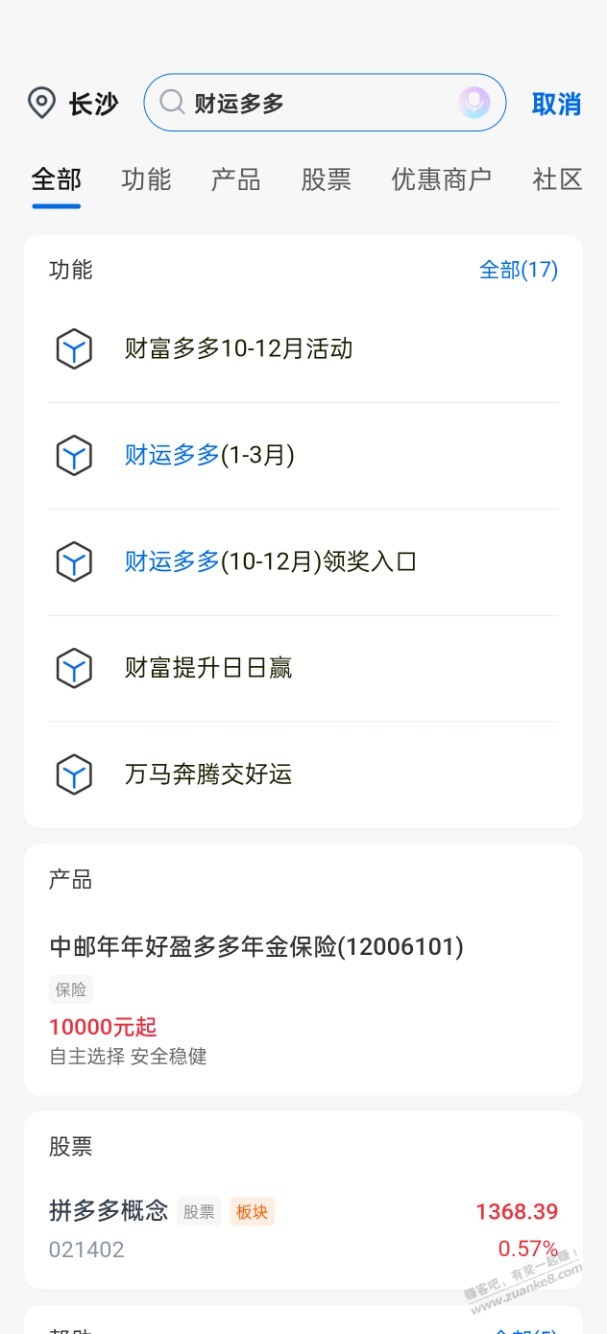View all 17 功能 results
The image size is (607, 1334).
(518, 270)
